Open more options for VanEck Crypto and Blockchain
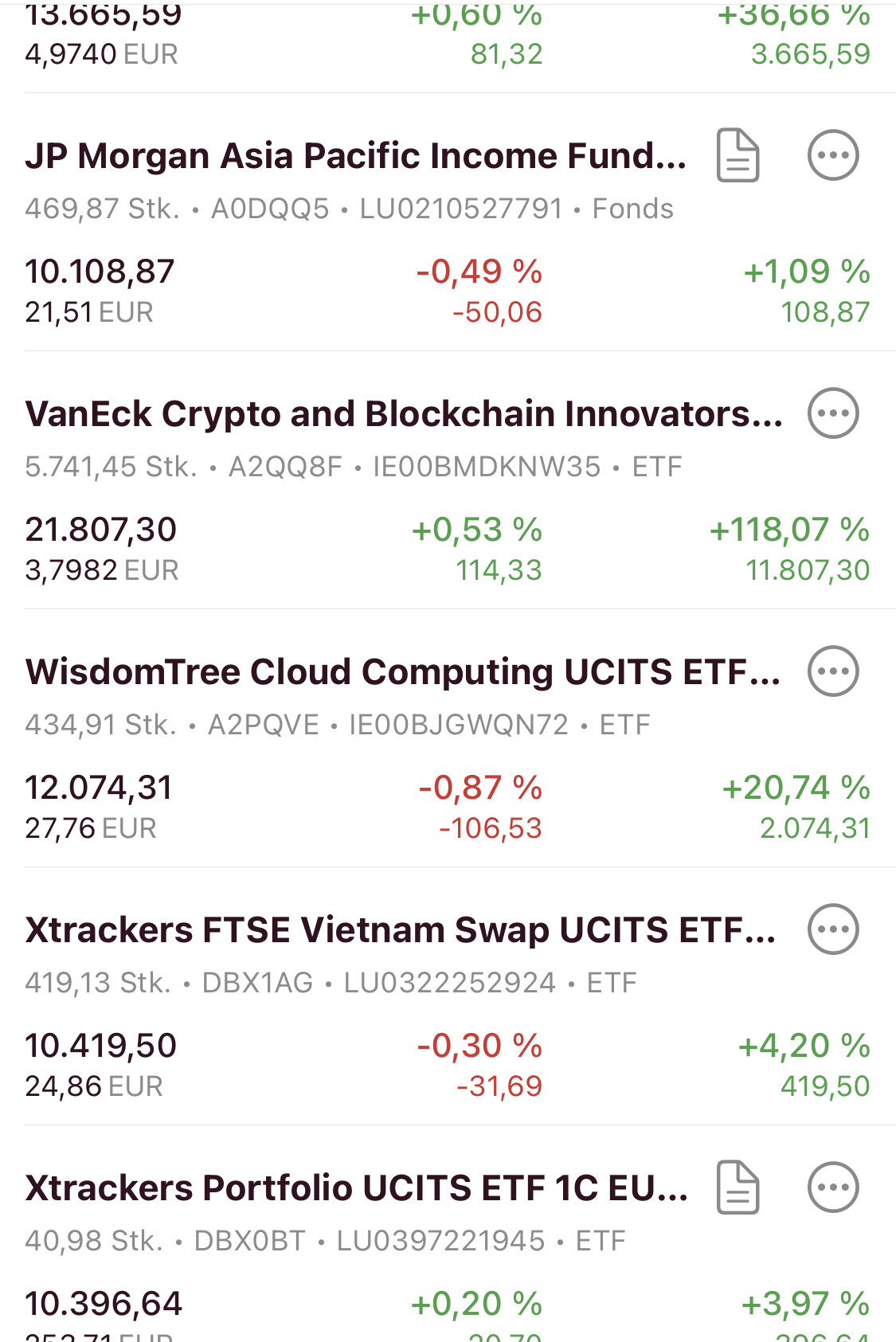Screen dimensions: 896x1342 click(x=833, y=413)
